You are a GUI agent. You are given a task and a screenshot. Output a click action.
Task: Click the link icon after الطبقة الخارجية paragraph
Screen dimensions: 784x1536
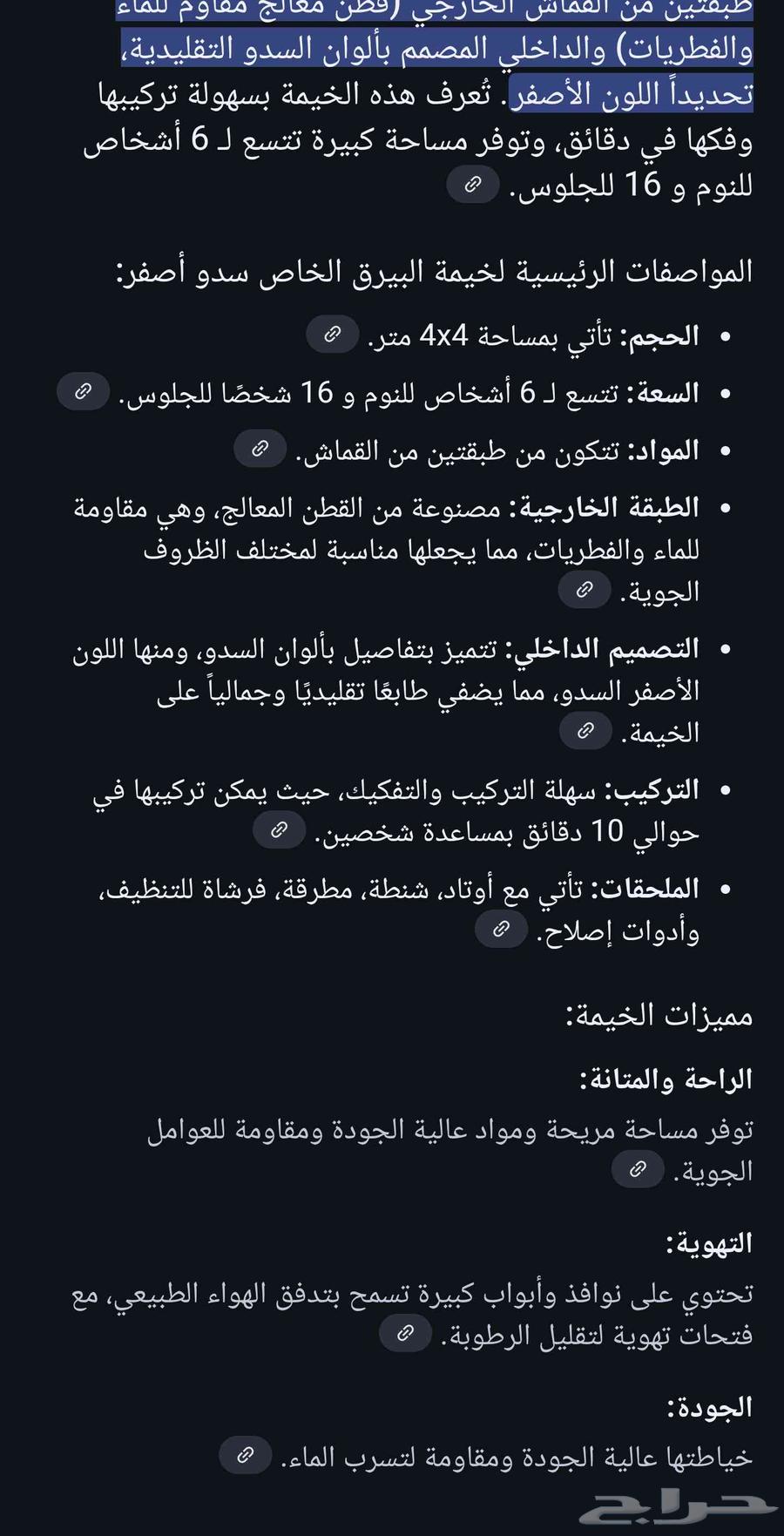[x=585, y=590]
